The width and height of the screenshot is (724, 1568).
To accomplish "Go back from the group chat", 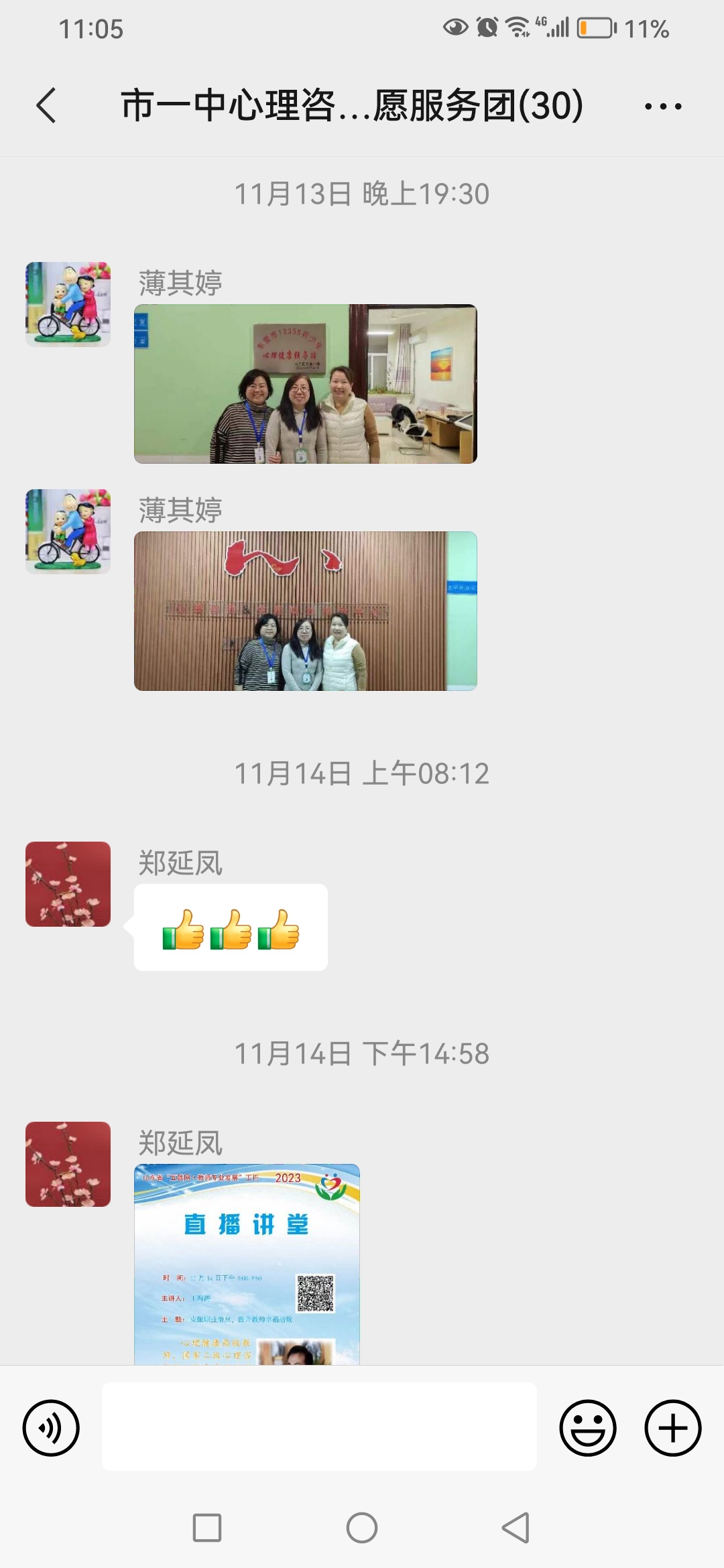I will pos(46,106).
